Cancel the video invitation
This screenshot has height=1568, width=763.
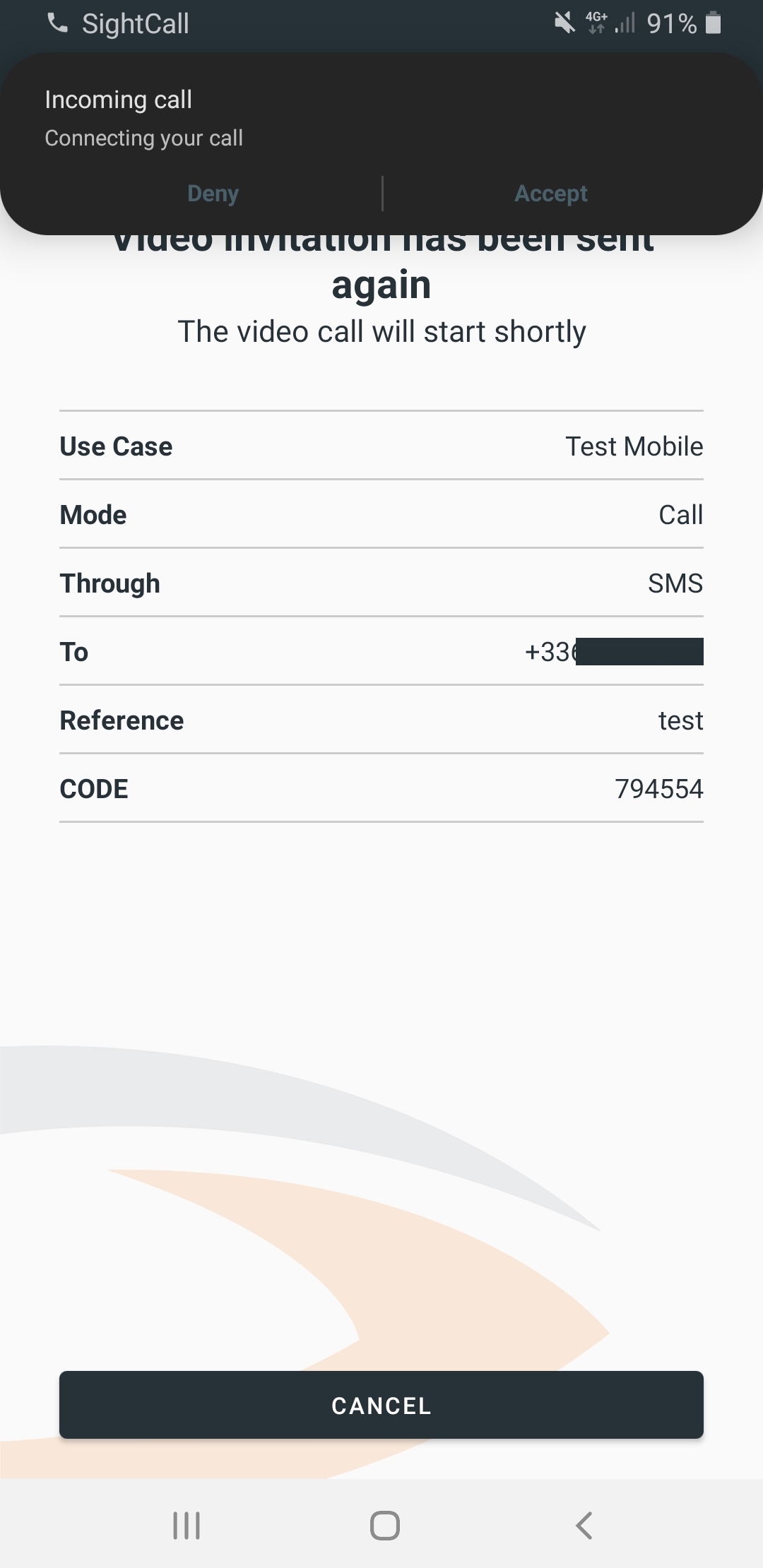pyautogui.click(x=381, y=1406)
